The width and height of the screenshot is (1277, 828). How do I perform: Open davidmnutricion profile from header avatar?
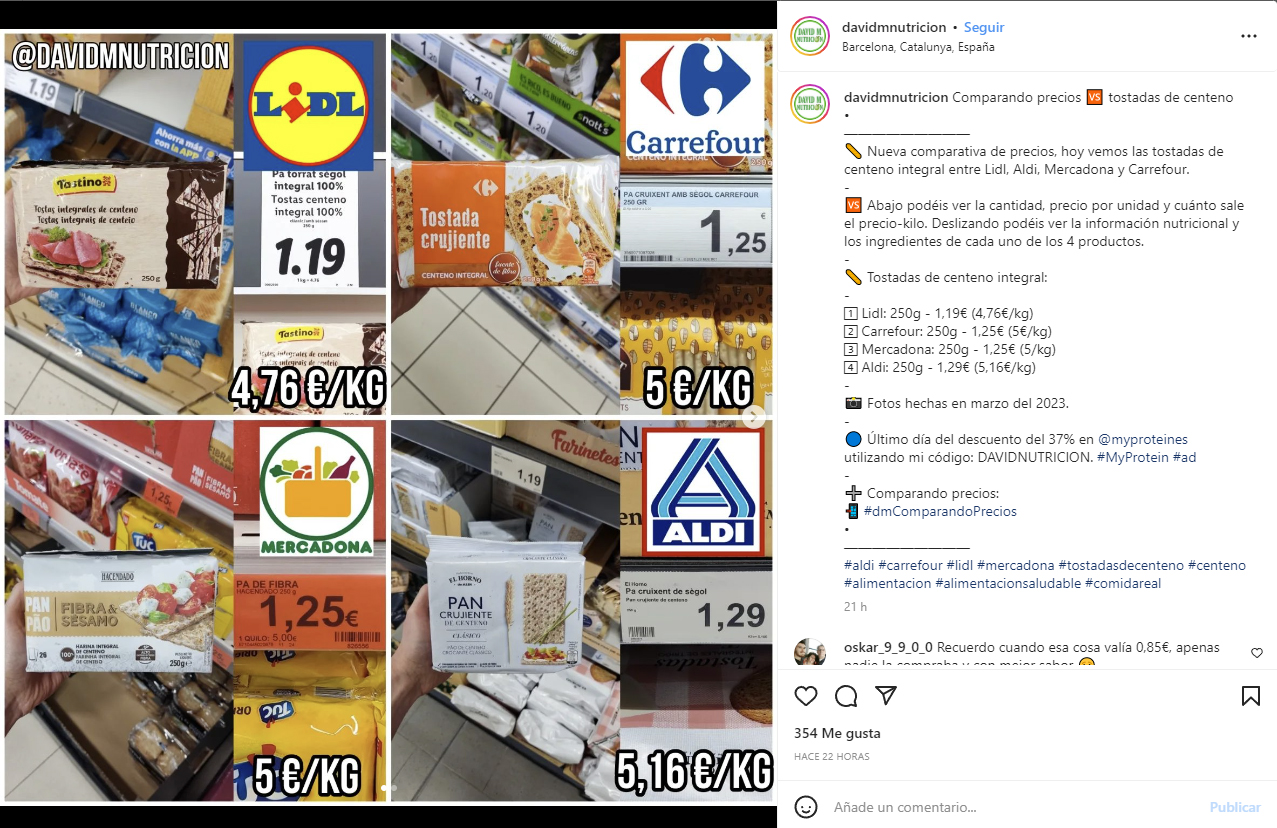click(x=810, y=36)
